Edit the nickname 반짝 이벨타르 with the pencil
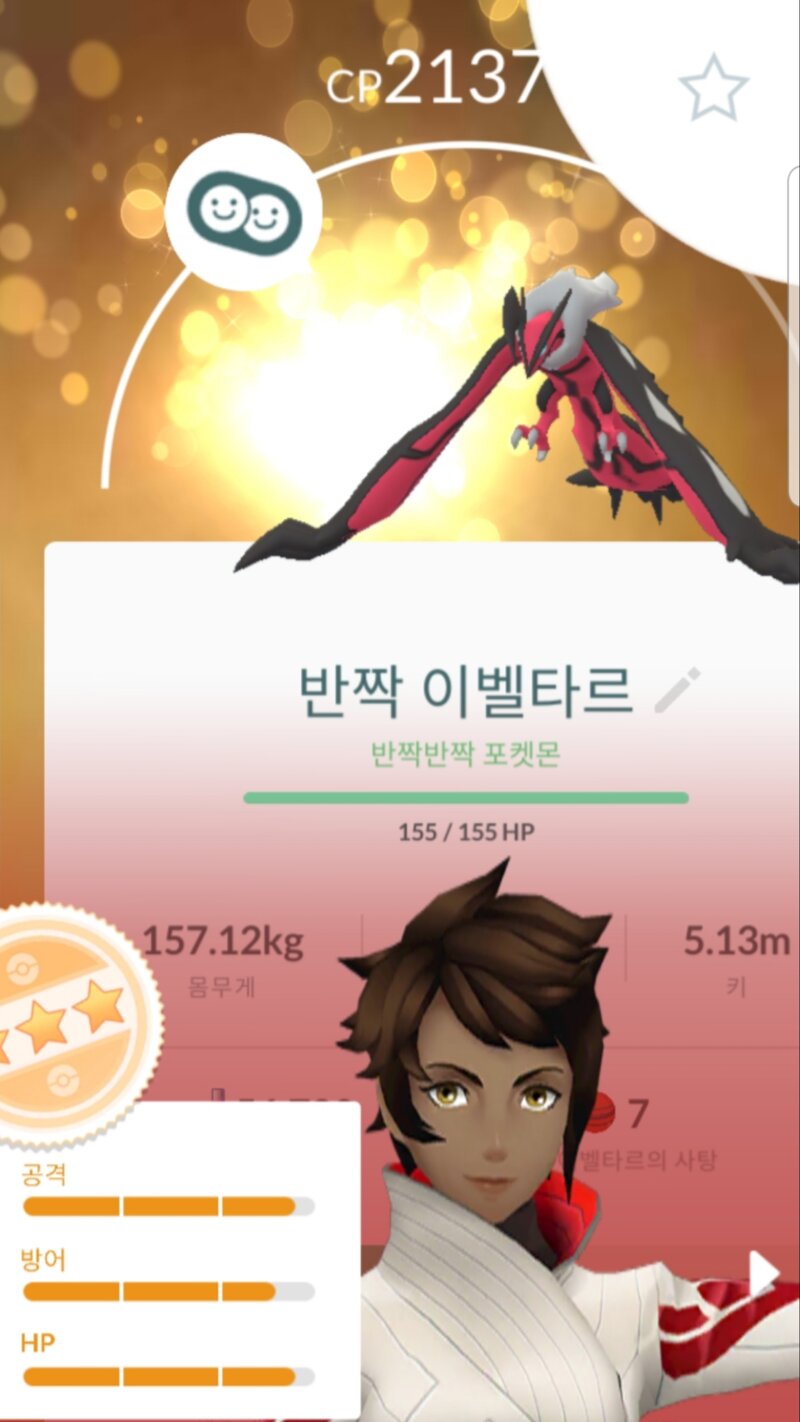800x1422 pixels. (677, 690)
